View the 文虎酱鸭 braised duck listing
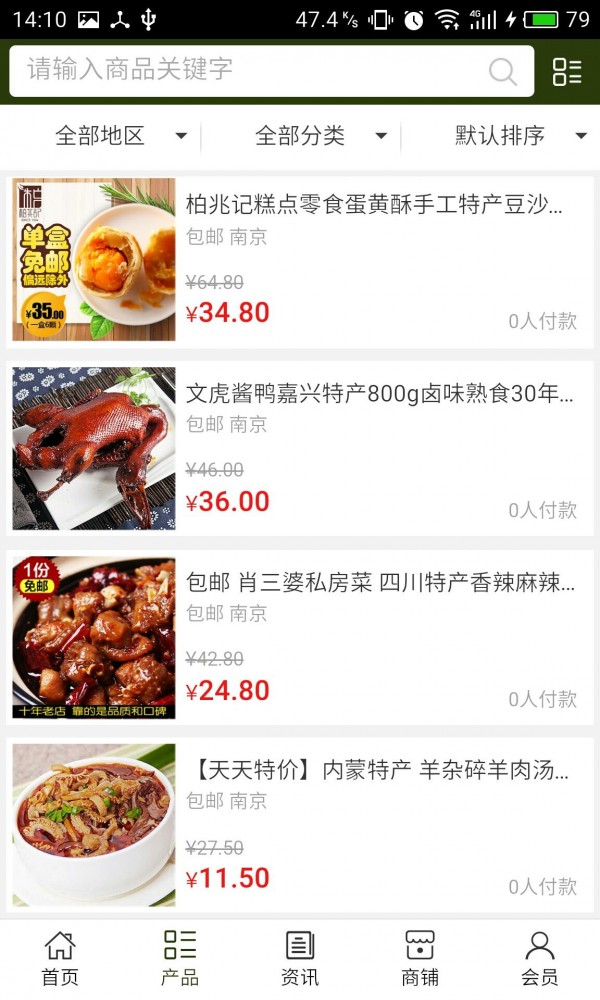600x1000 pixels. coord(380,394)
